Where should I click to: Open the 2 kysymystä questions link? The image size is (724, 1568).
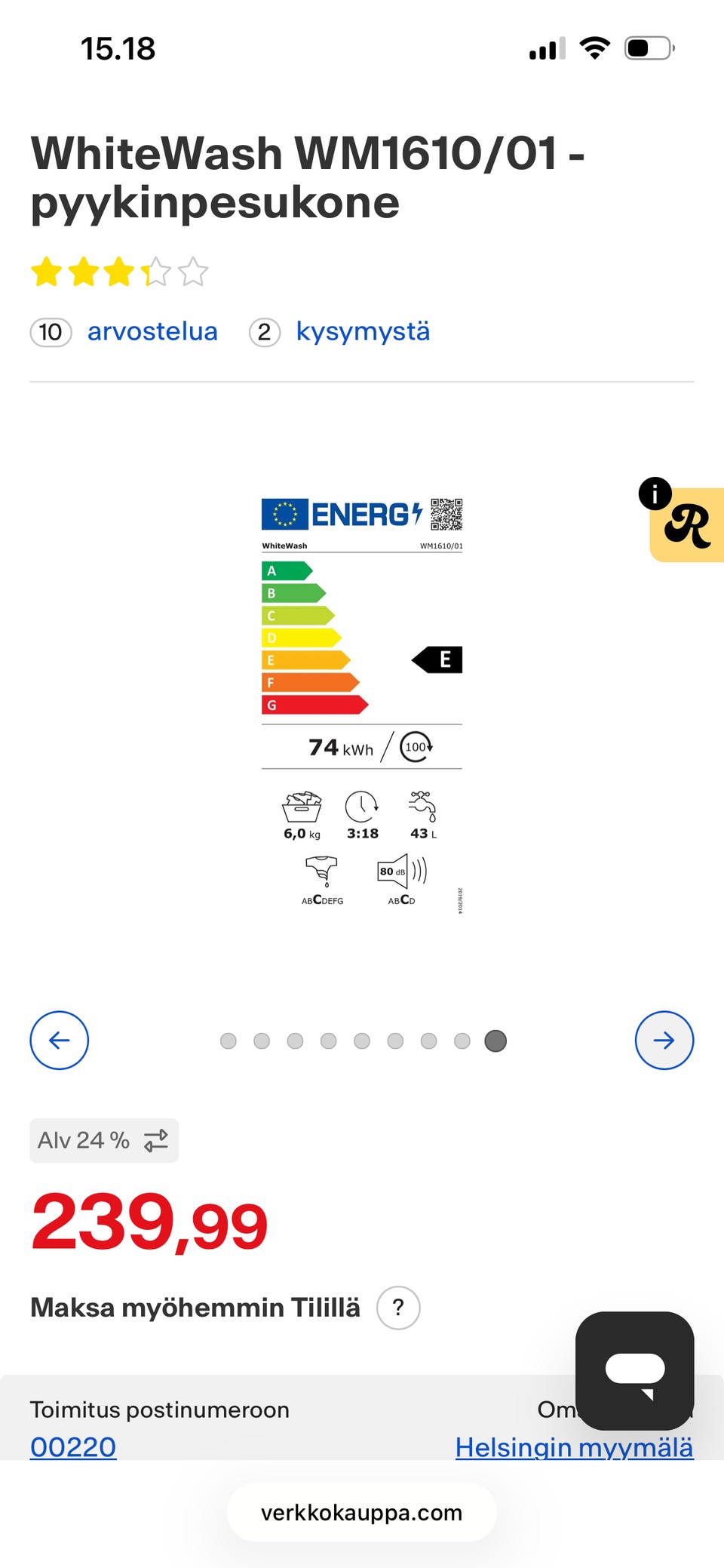pyautogui.click(x=340, y=332)
